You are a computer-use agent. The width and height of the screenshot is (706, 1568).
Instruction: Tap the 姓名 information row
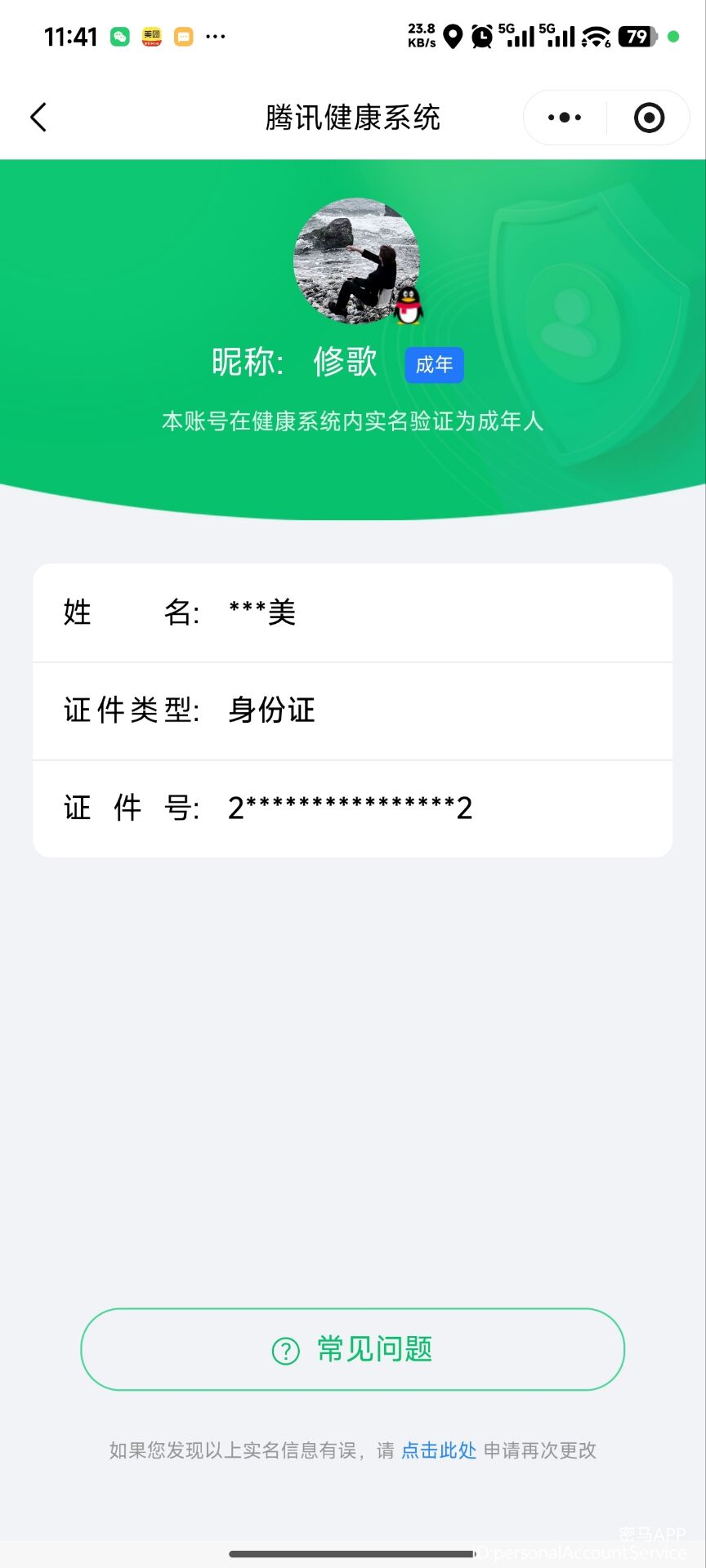point(351,612)
